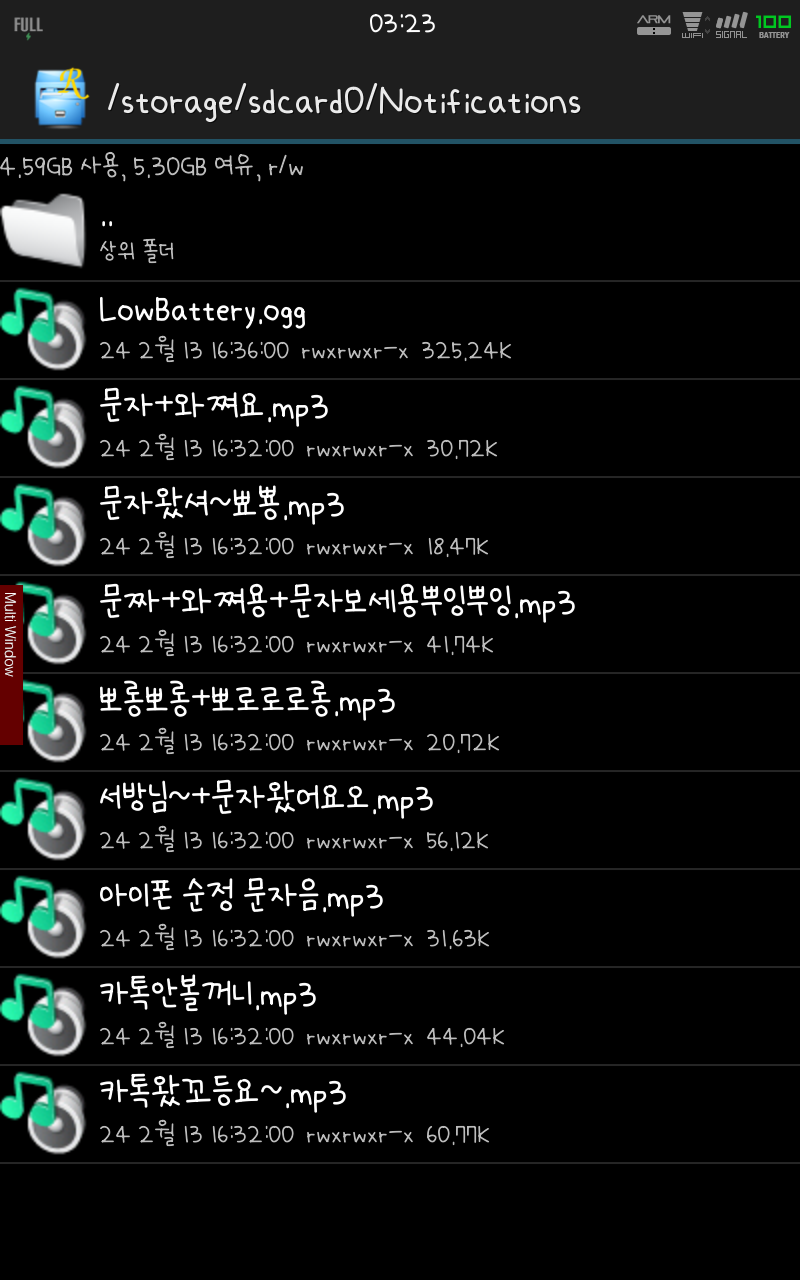Tap 카톡안볼꺼니.mp3 file
Screen dimensions: 800x1280
pyautogui.click(x=400, y=1016)
